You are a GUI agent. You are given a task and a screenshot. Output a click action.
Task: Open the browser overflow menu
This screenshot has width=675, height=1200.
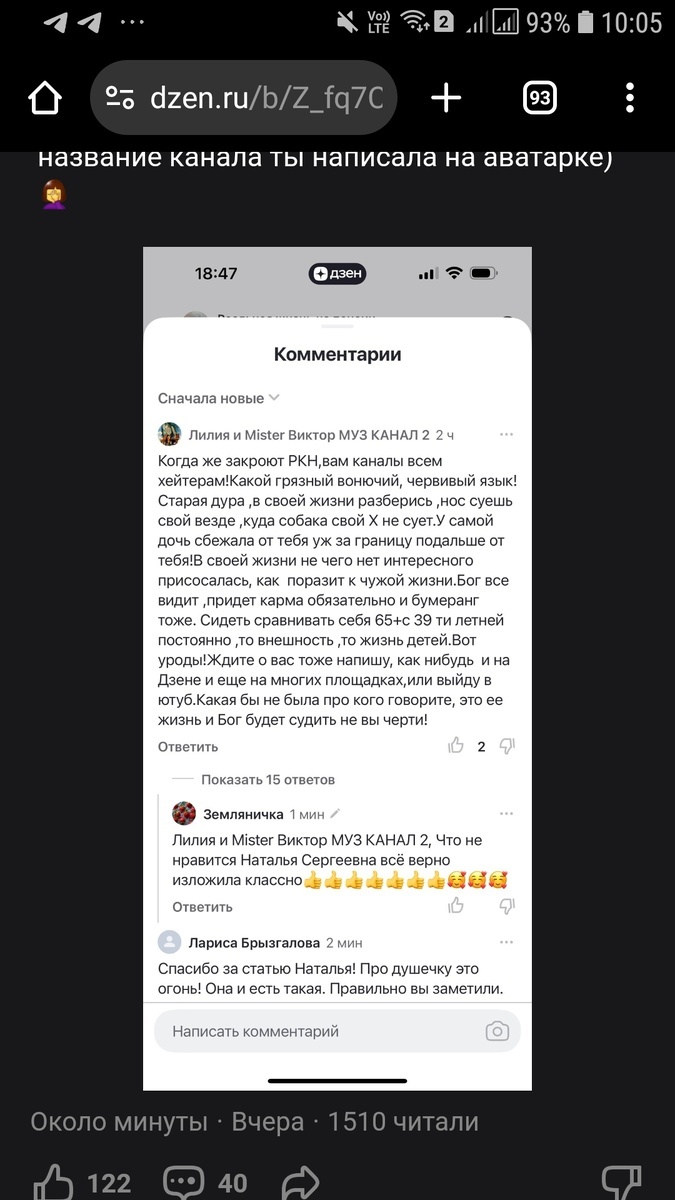pyautogui.click(x=630, y=97)
